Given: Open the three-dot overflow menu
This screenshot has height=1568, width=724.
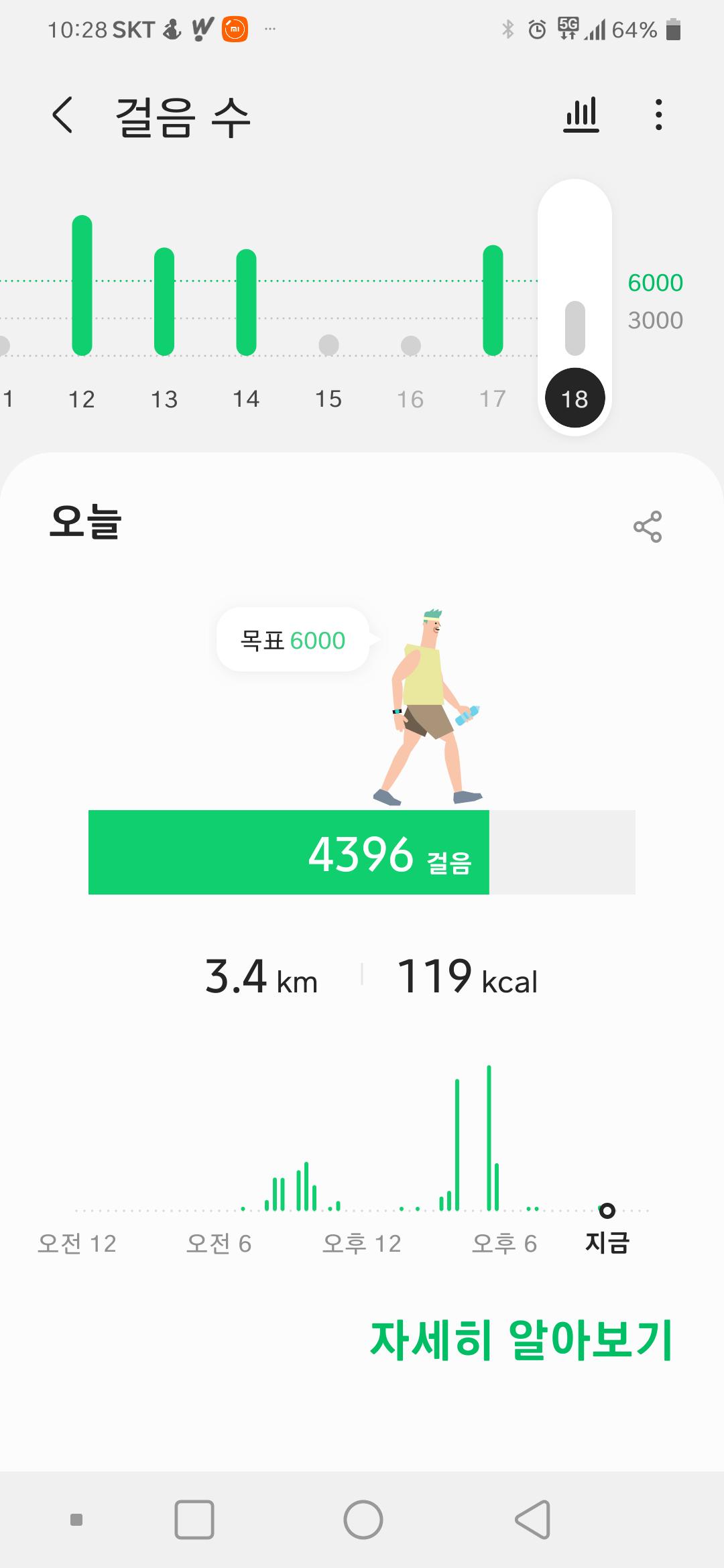Looking at the screenshot, I should click(659, 115).
